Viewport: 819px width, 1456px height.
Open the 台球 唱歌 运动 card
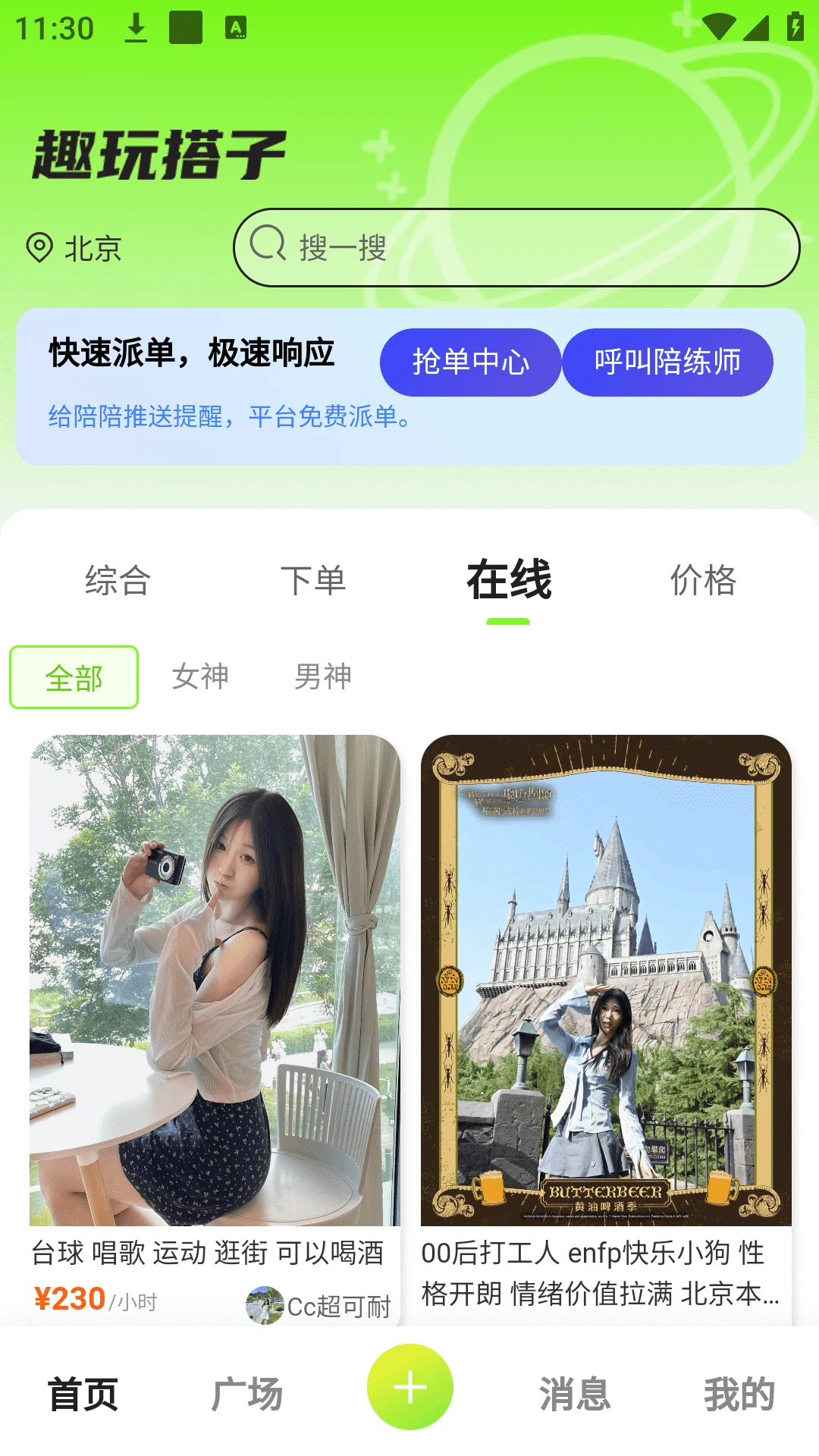(215, 986)
